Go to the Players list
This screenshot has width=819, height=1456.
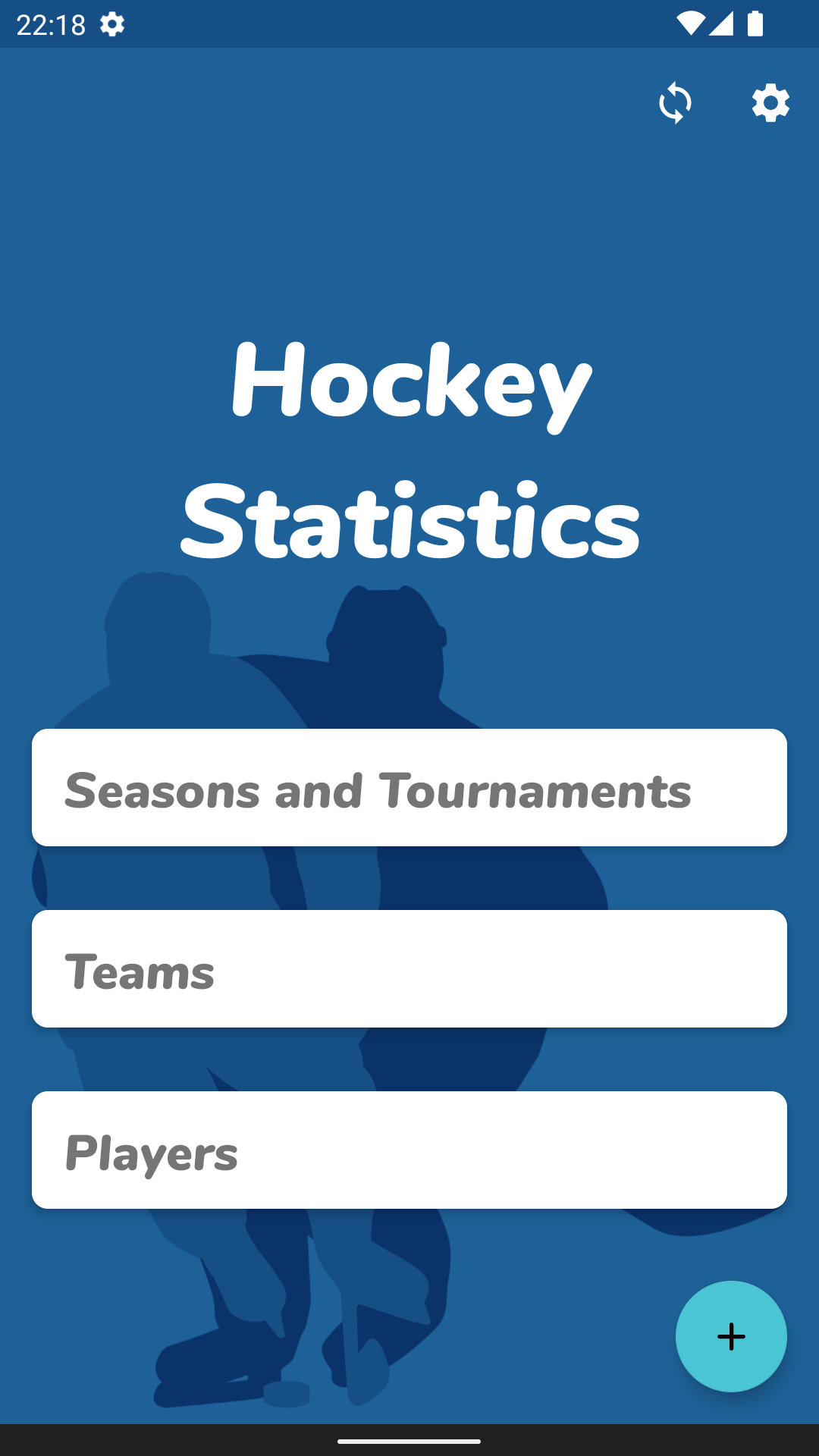(409, 1150)
